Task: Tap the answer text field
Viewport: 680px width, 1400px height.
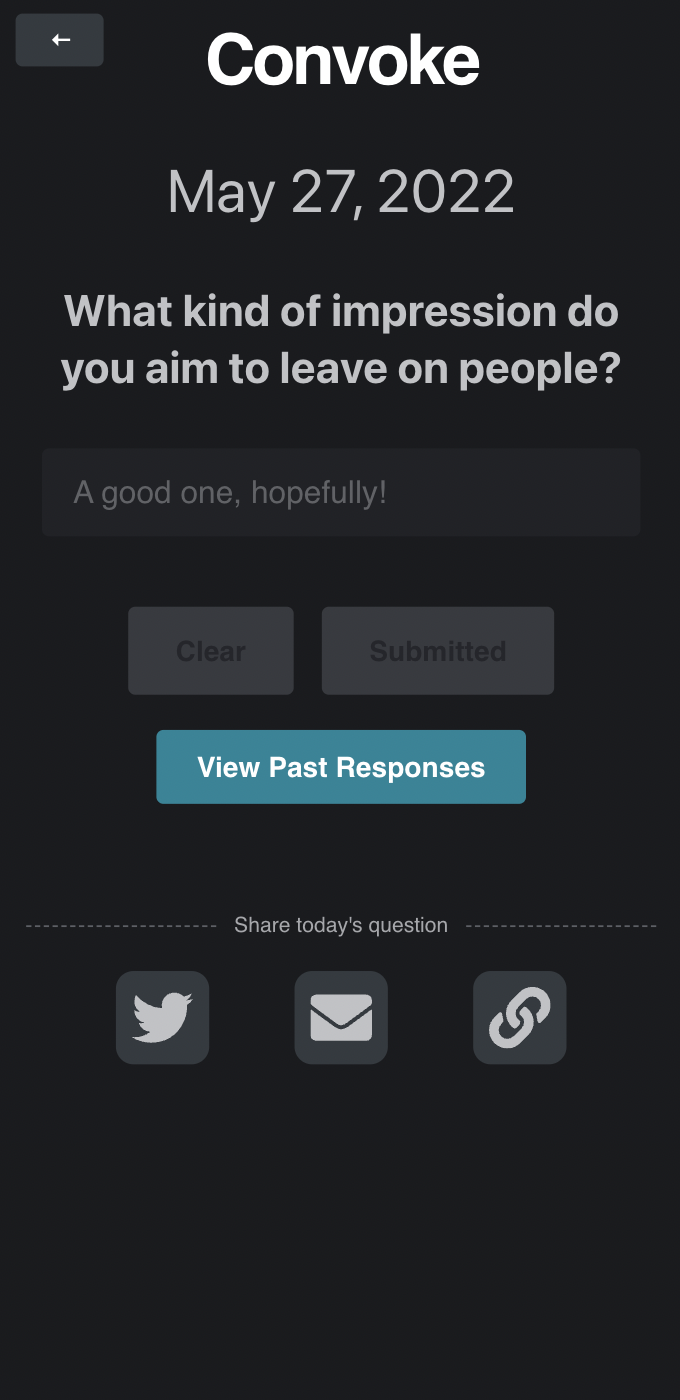Action: (x=340, y=492)
